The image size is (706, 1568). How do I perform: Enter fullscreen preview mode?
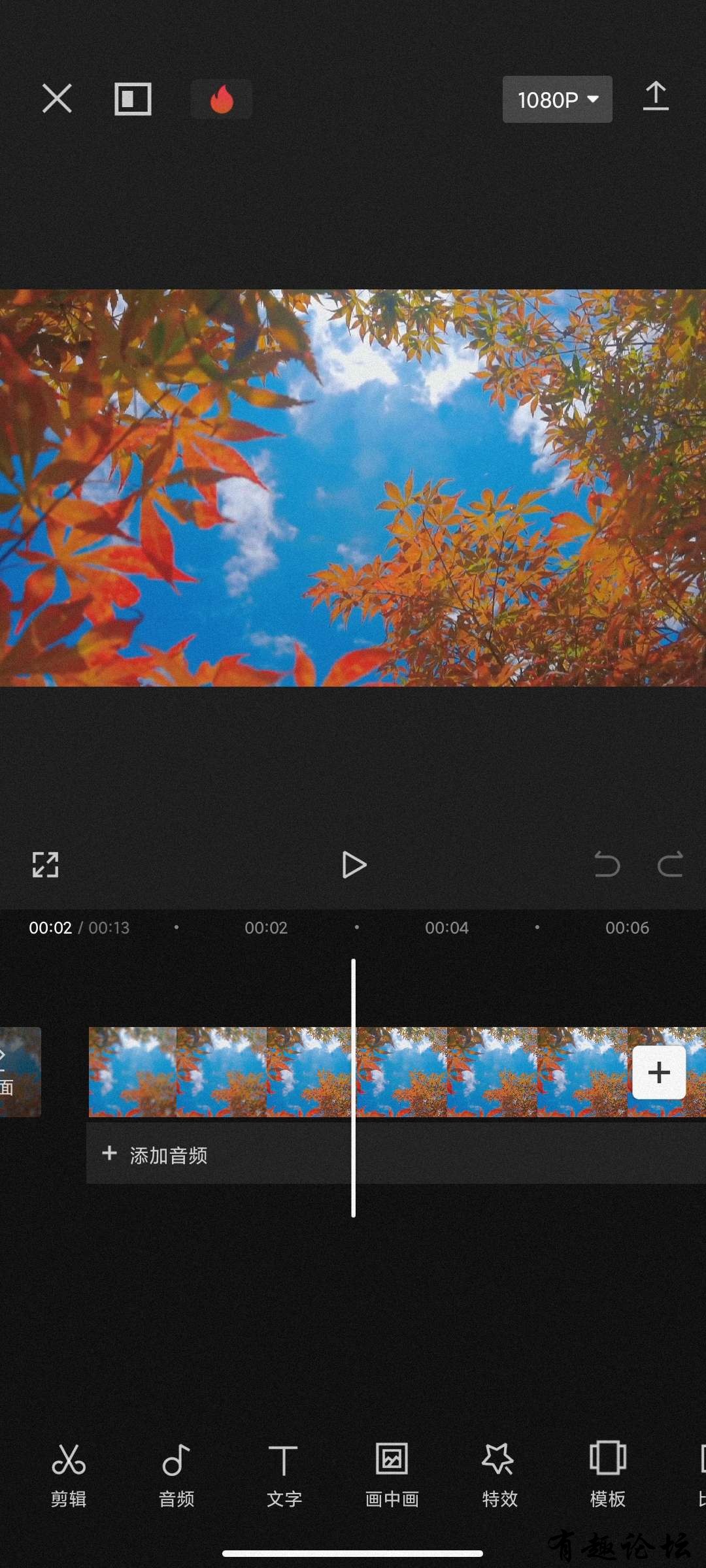[x=46, y=864]
